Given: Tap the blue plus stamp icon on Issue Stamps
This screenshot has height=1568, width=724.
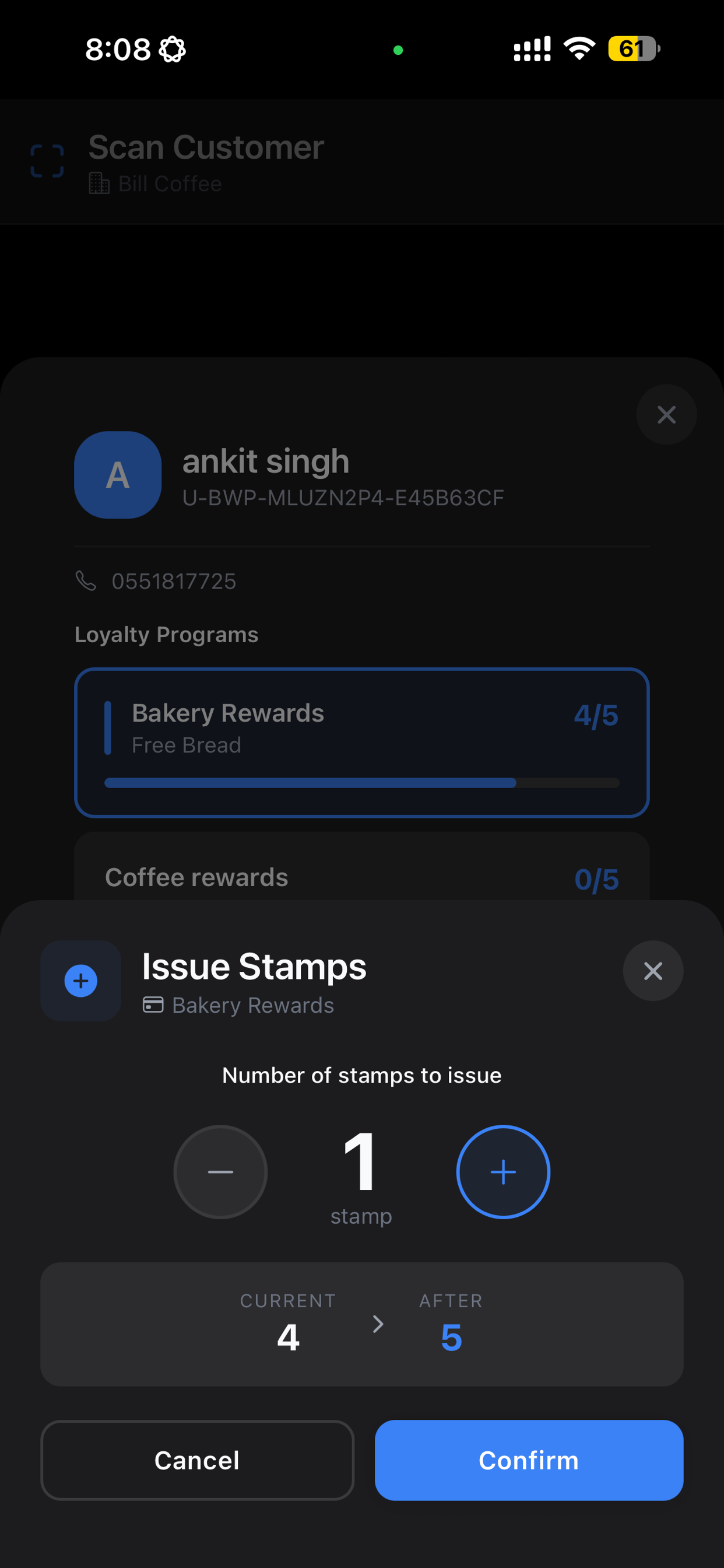Looking at the screenshot, I should coord(80,980).
